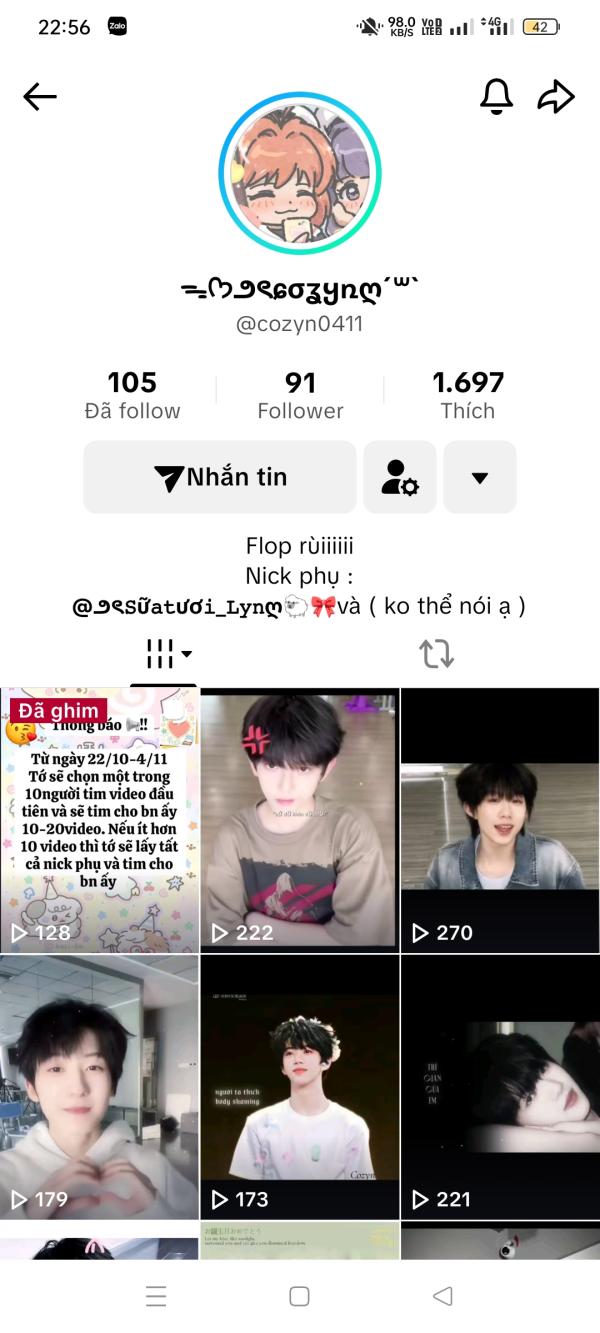Screen dimensions: 600x1333
Task: Play the video with 270 views
Action: pos(500,820)
